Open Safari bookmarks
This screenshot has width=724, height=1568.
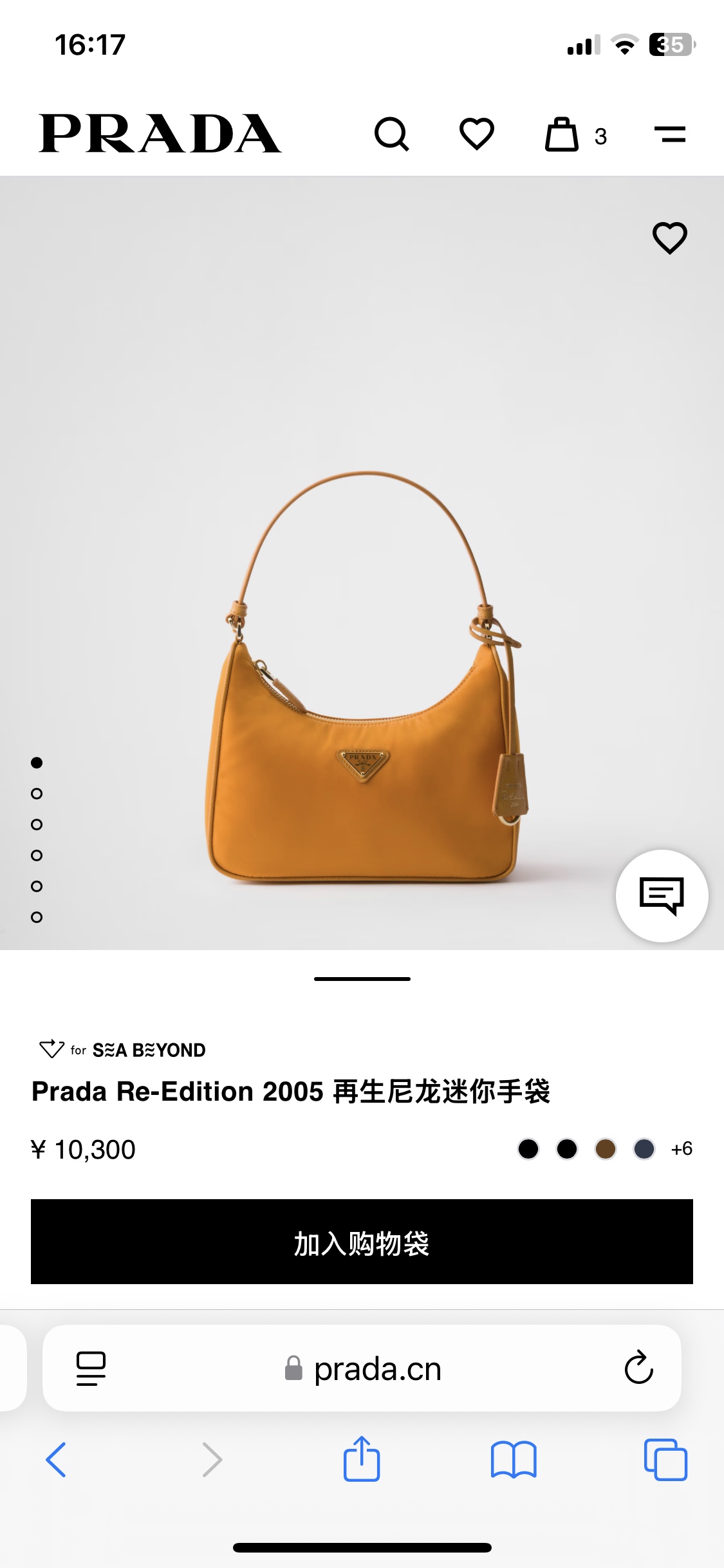514,1461
